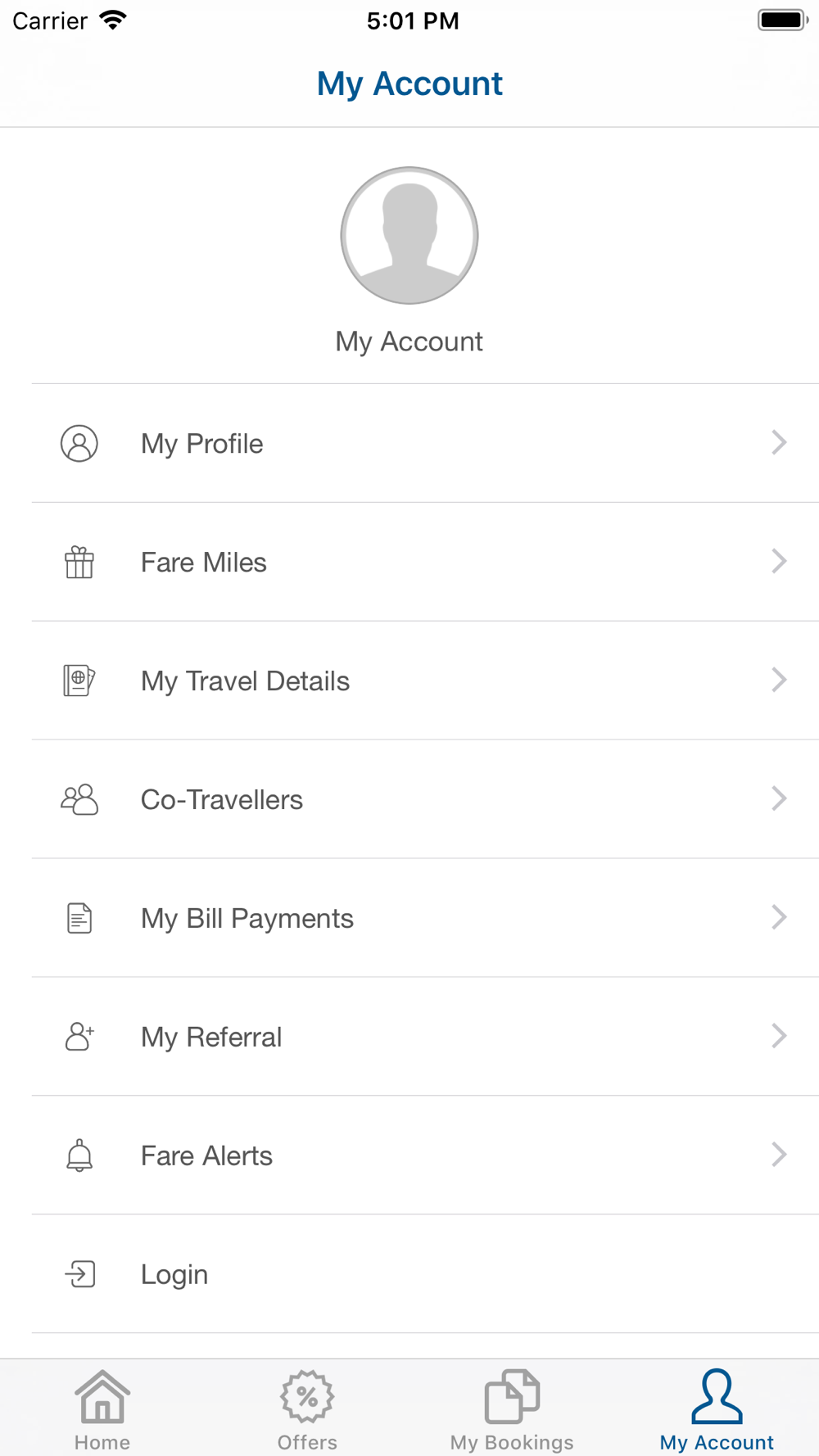Viewport: 819px width, 1456px height.
Task: Select the My Account tab
Action: click(x=717, y=1409)
